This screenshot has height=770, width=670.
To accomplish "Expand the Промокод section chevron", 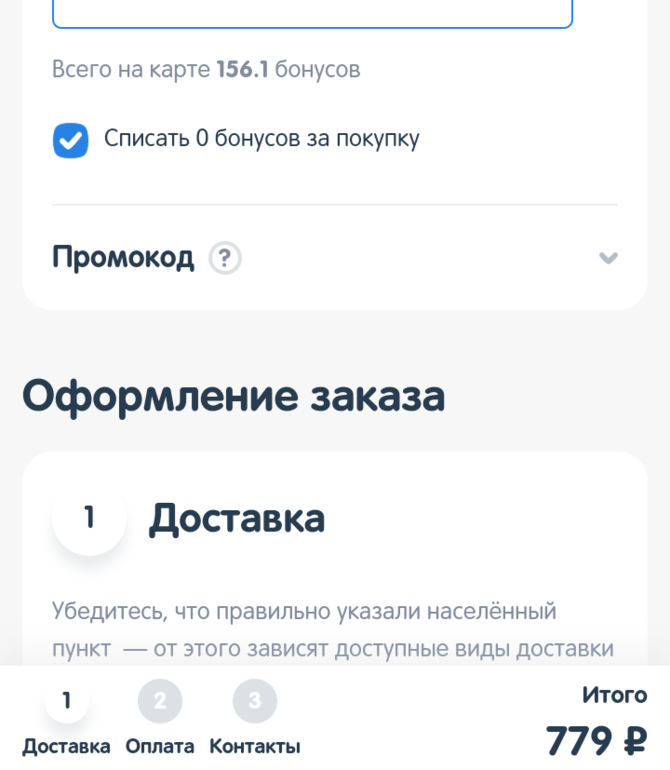I will [x=607, y=259].
